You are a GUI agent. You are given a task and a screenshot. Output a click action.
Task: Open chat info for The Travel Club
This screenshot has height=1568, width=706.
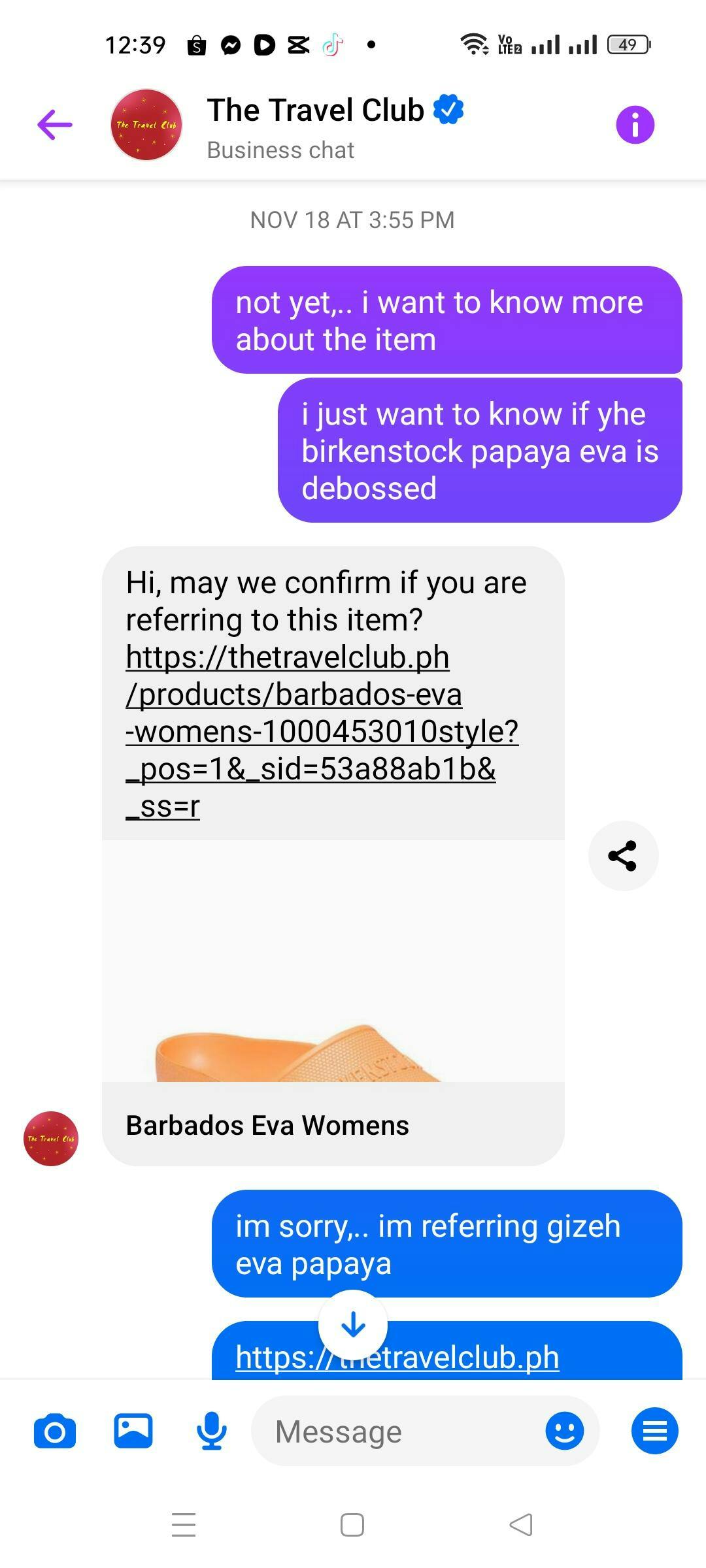635,125
